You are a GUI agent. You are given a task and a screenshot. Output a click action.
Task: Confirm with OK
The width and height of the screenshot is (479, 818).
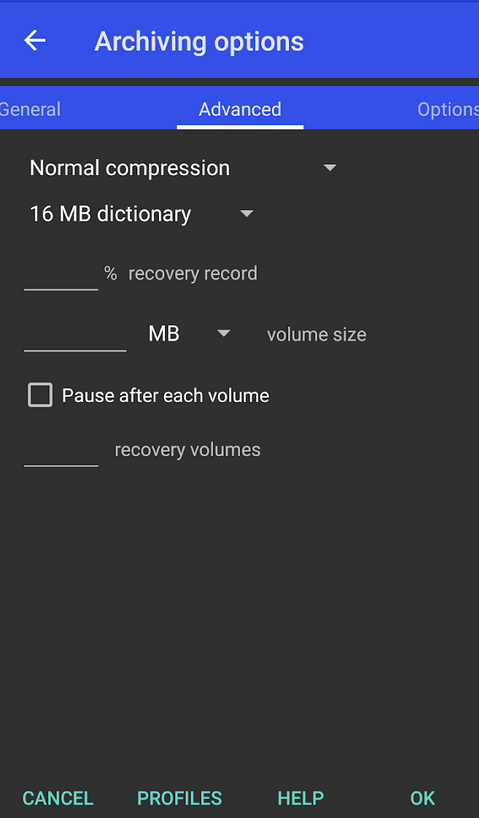point(423,798)
